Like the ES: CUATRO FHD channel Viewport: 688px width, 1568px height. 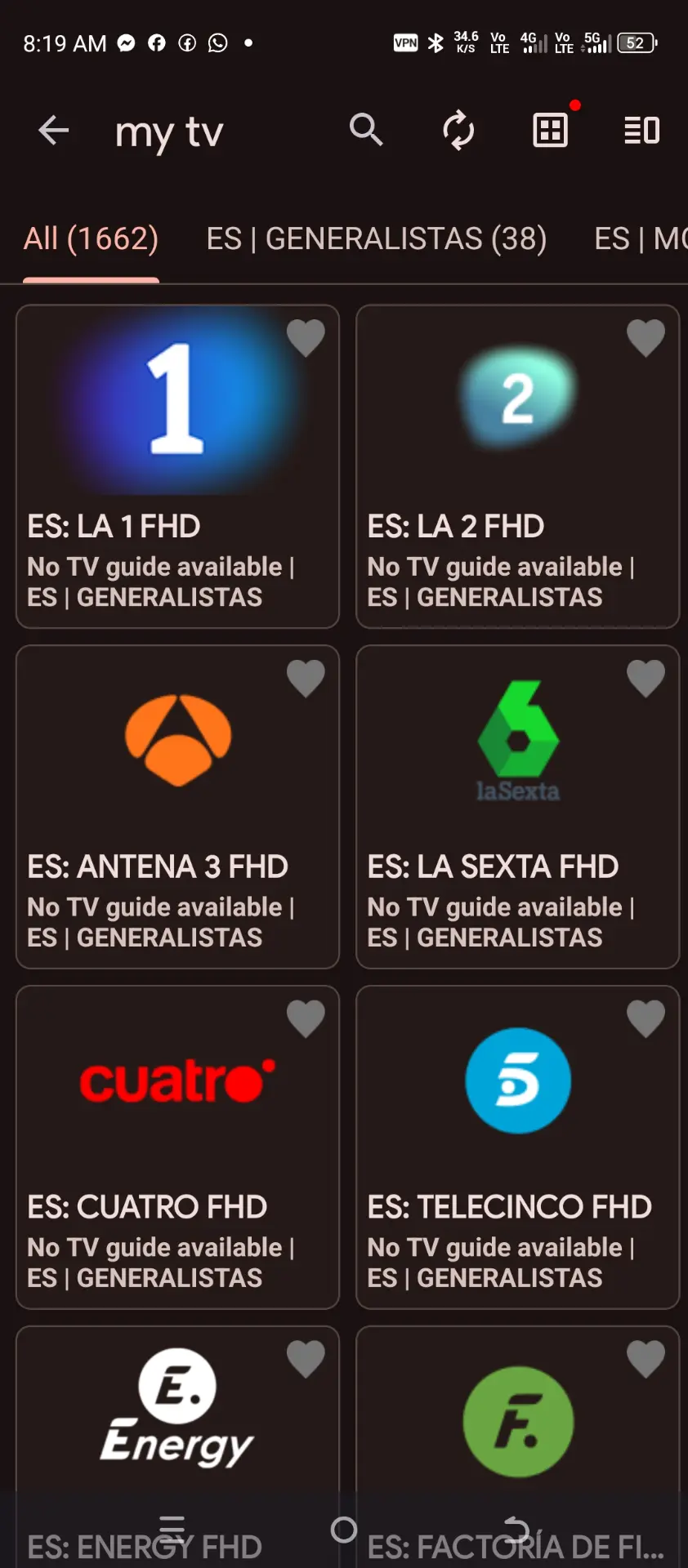pos(306,1018)
